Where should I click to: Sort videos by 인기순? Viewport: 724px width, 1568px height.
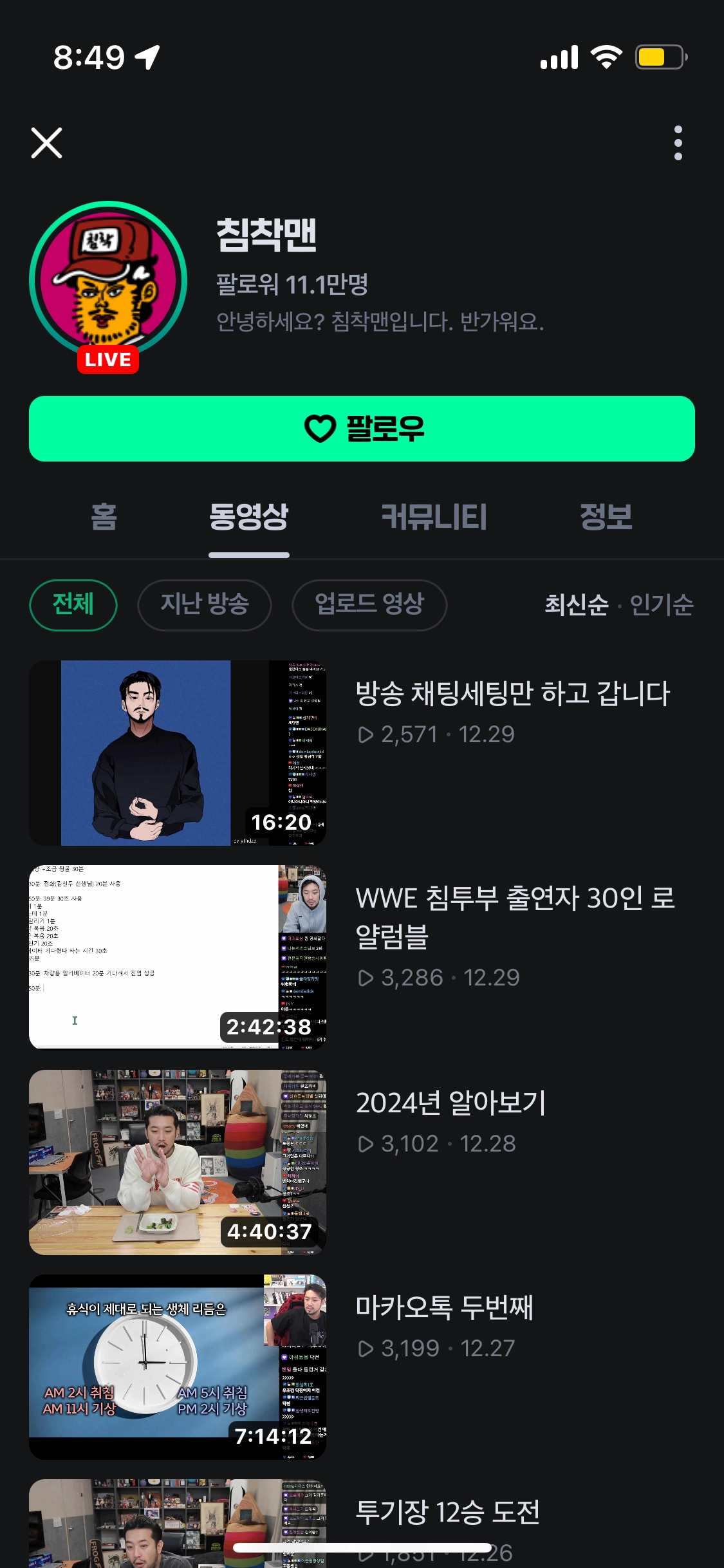(662, 605)
